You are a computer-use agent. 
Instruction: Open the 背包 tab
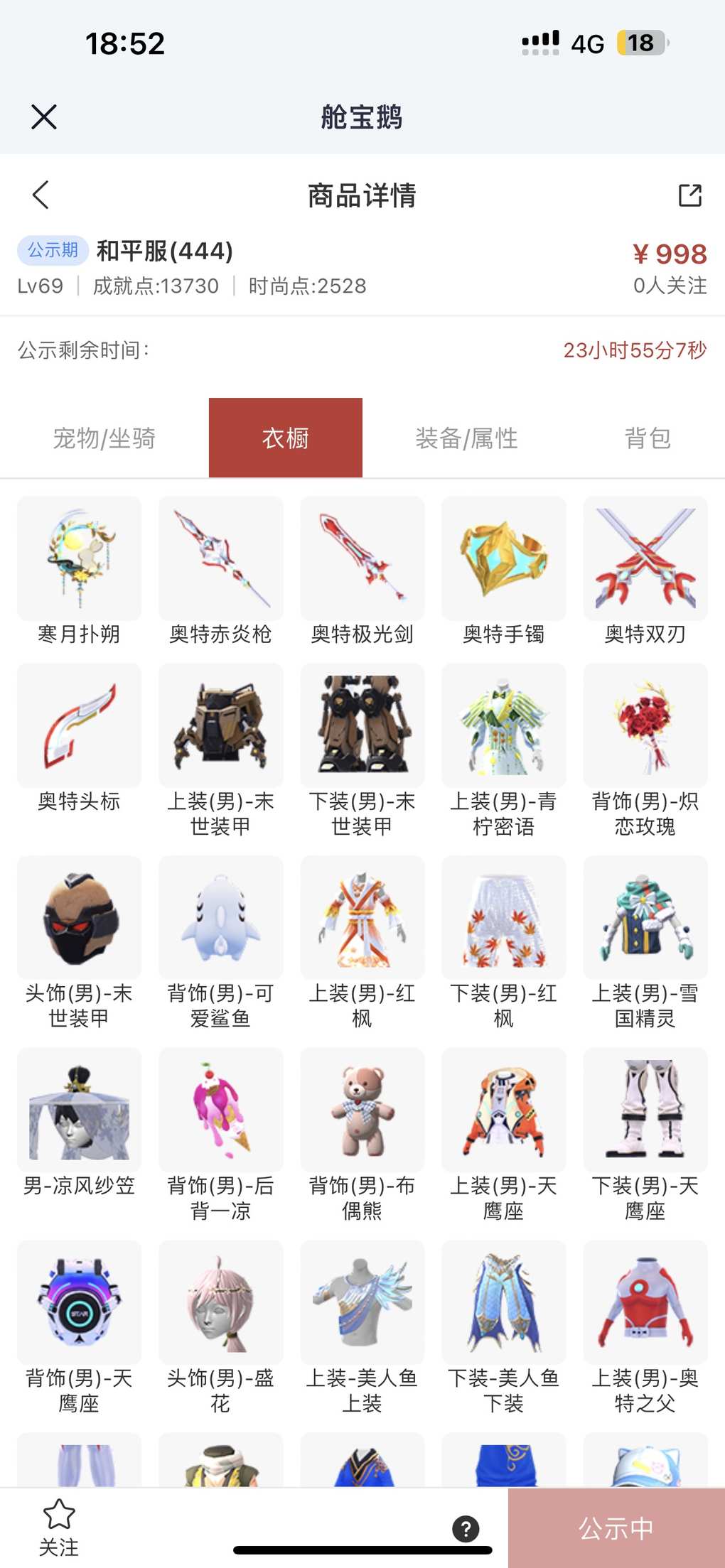(648, 438)
